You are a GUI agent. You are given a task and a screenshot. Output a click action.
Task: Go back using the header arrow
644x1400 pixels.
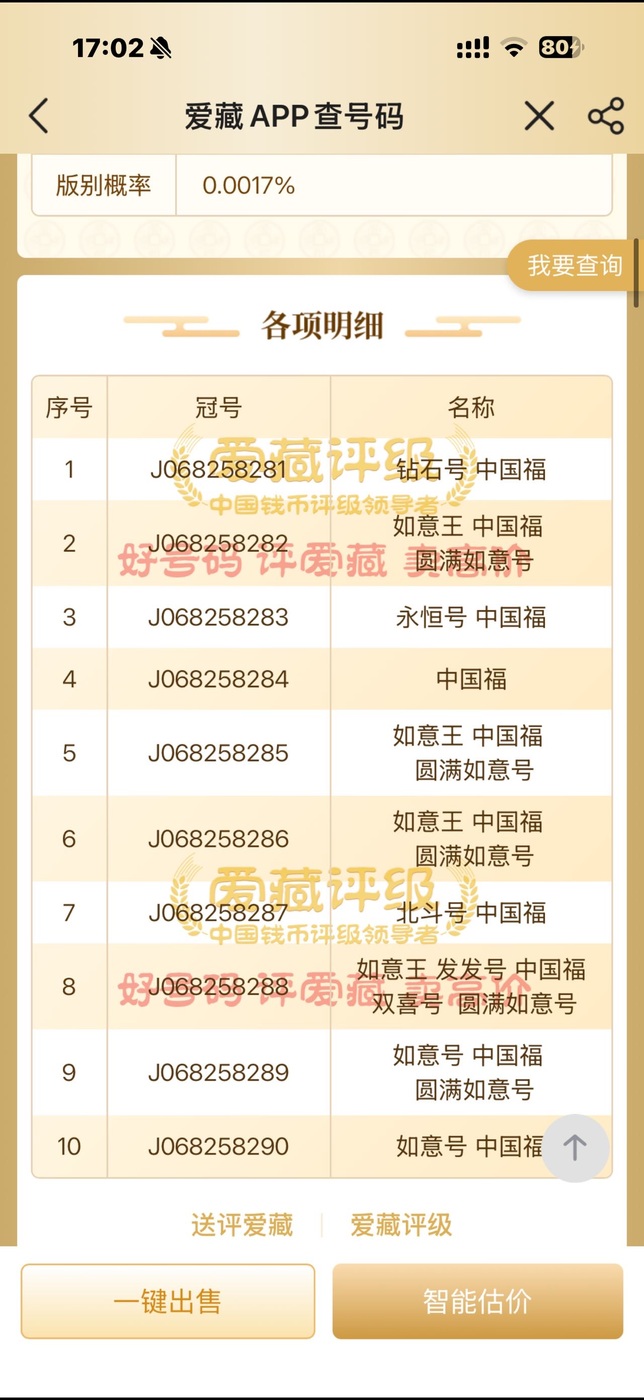(x=39, y=117)
